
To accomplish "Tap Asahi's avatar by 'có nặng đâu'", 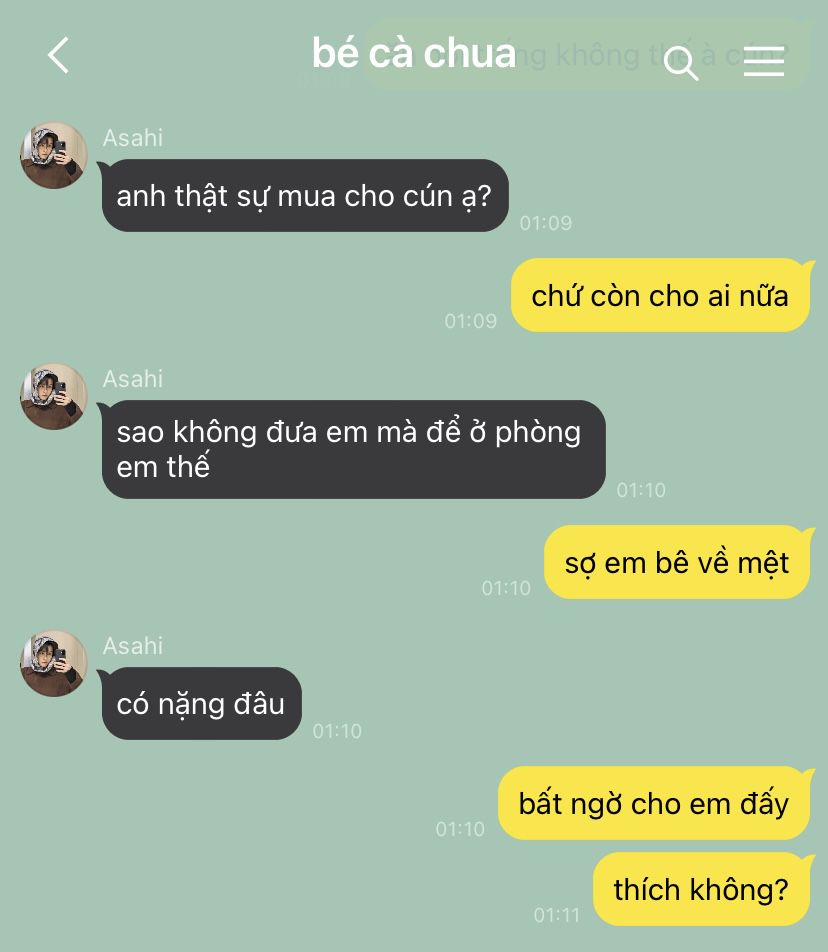I will (54, 663).
